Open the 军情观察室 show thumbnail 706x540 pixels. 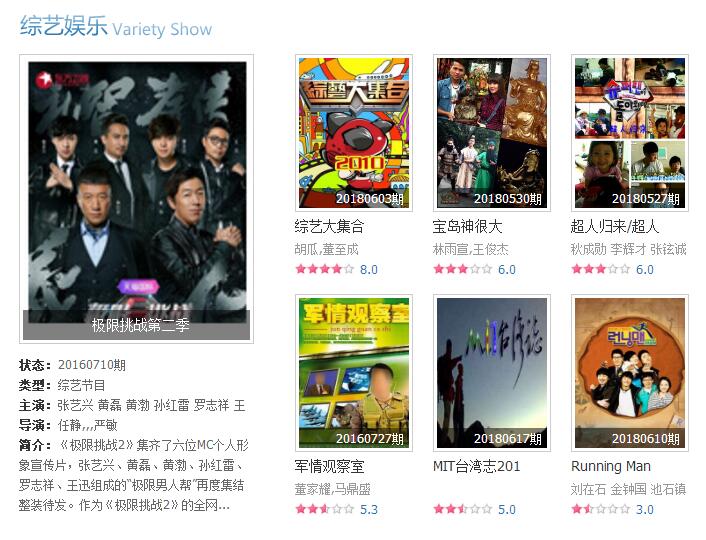pyautogui.click(x=354, y=372)
